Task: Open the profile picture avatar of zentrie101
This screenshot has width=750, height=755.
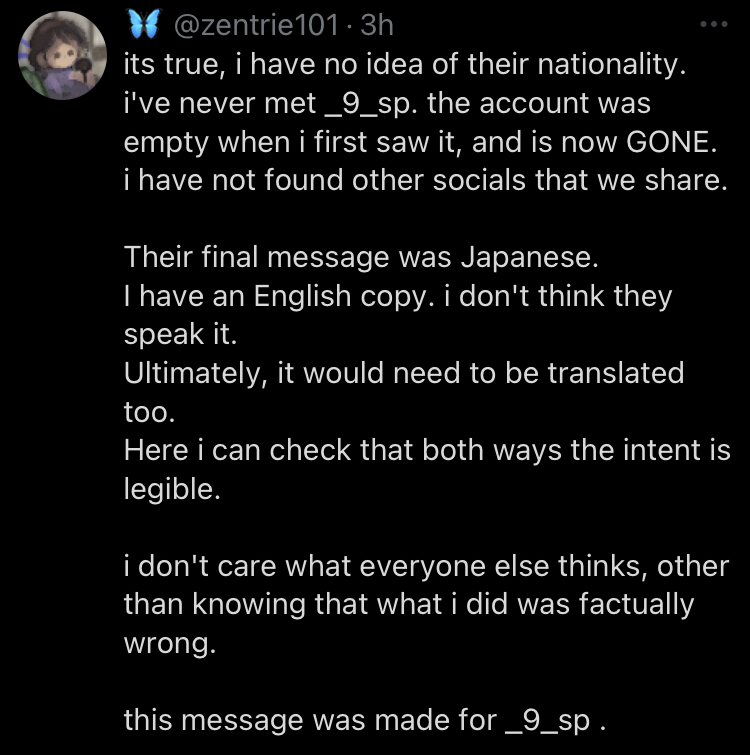Action: [62, 55]
